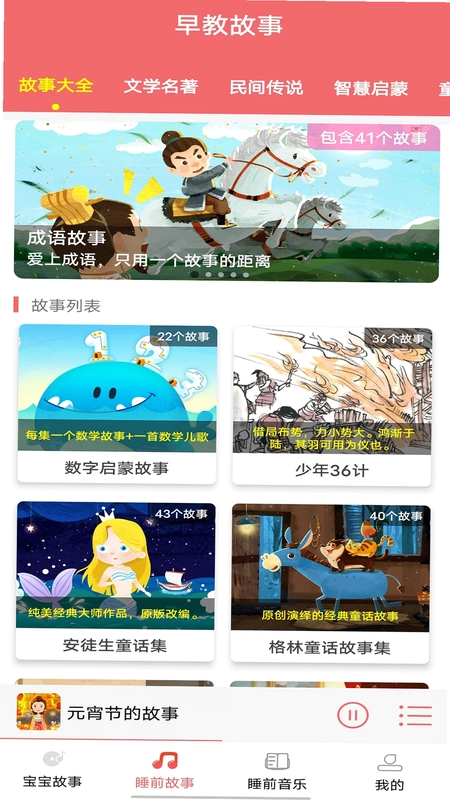This screenshot has width=450, height=800.
Task: Pause the story 元宵节的故事
Action: 353,715
